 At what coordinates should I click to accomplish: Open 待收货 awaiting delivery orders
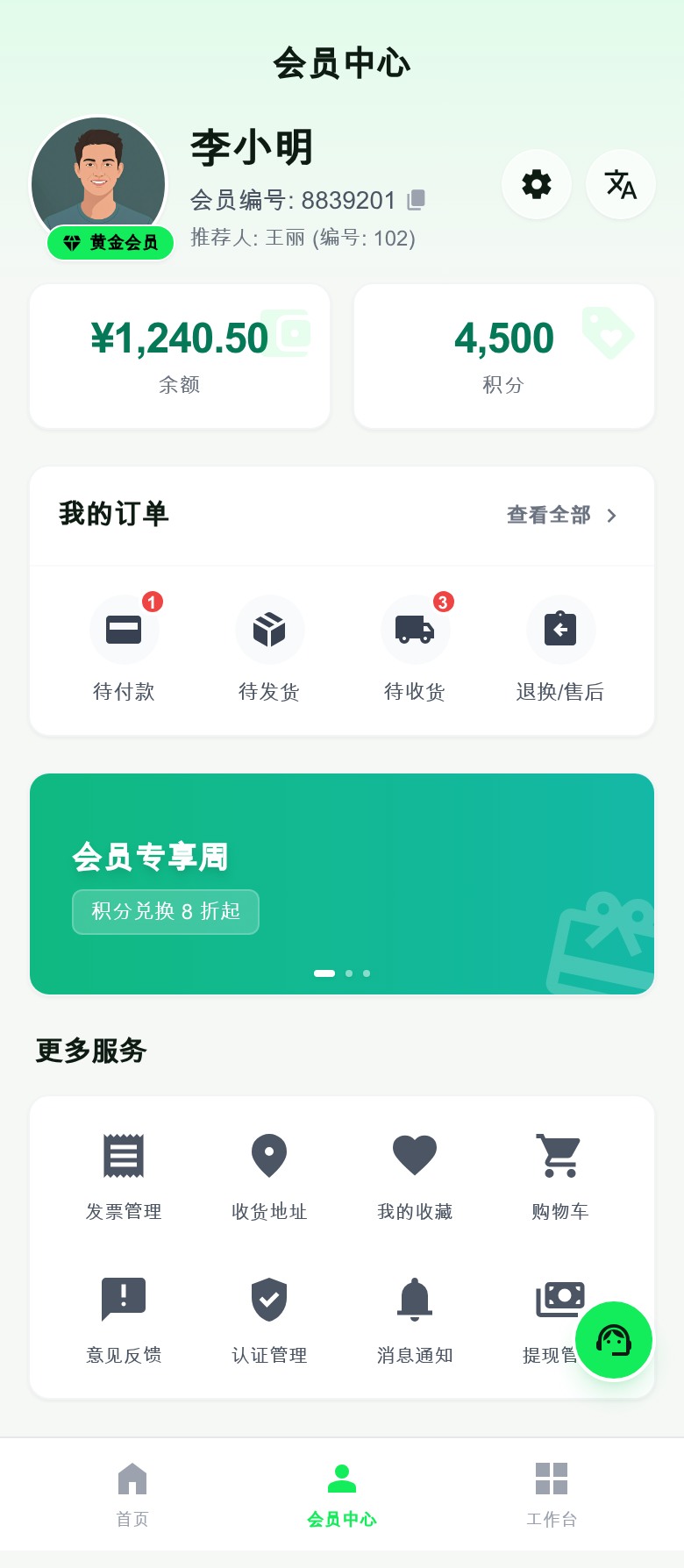(415, 649)
